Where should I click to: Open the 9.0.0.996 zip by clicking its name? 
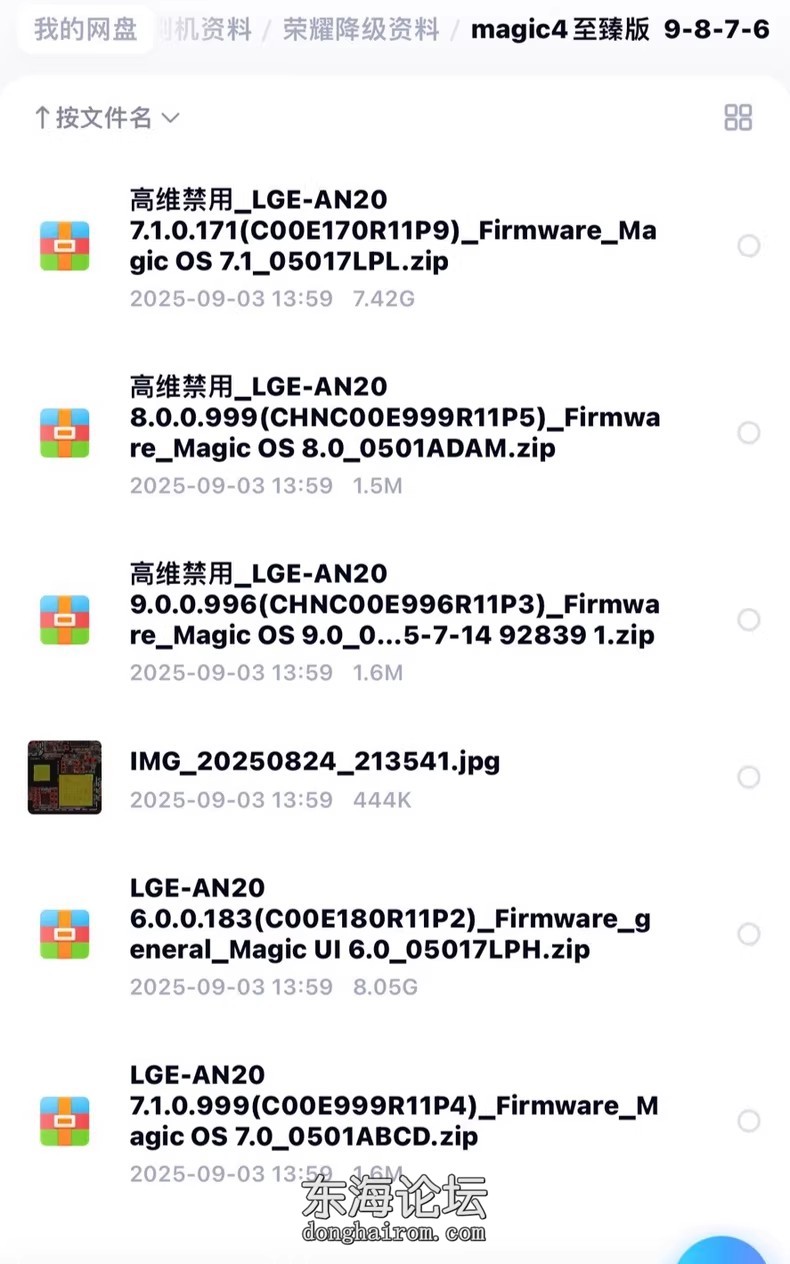point(393,604)
